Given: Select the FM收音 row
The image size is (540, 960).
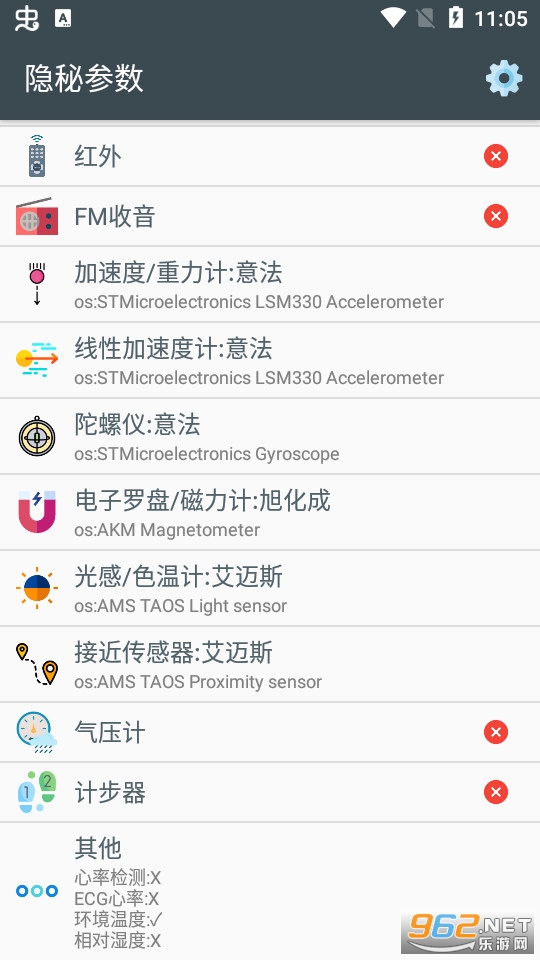Looking at the screenshot, I should (270, 216).
